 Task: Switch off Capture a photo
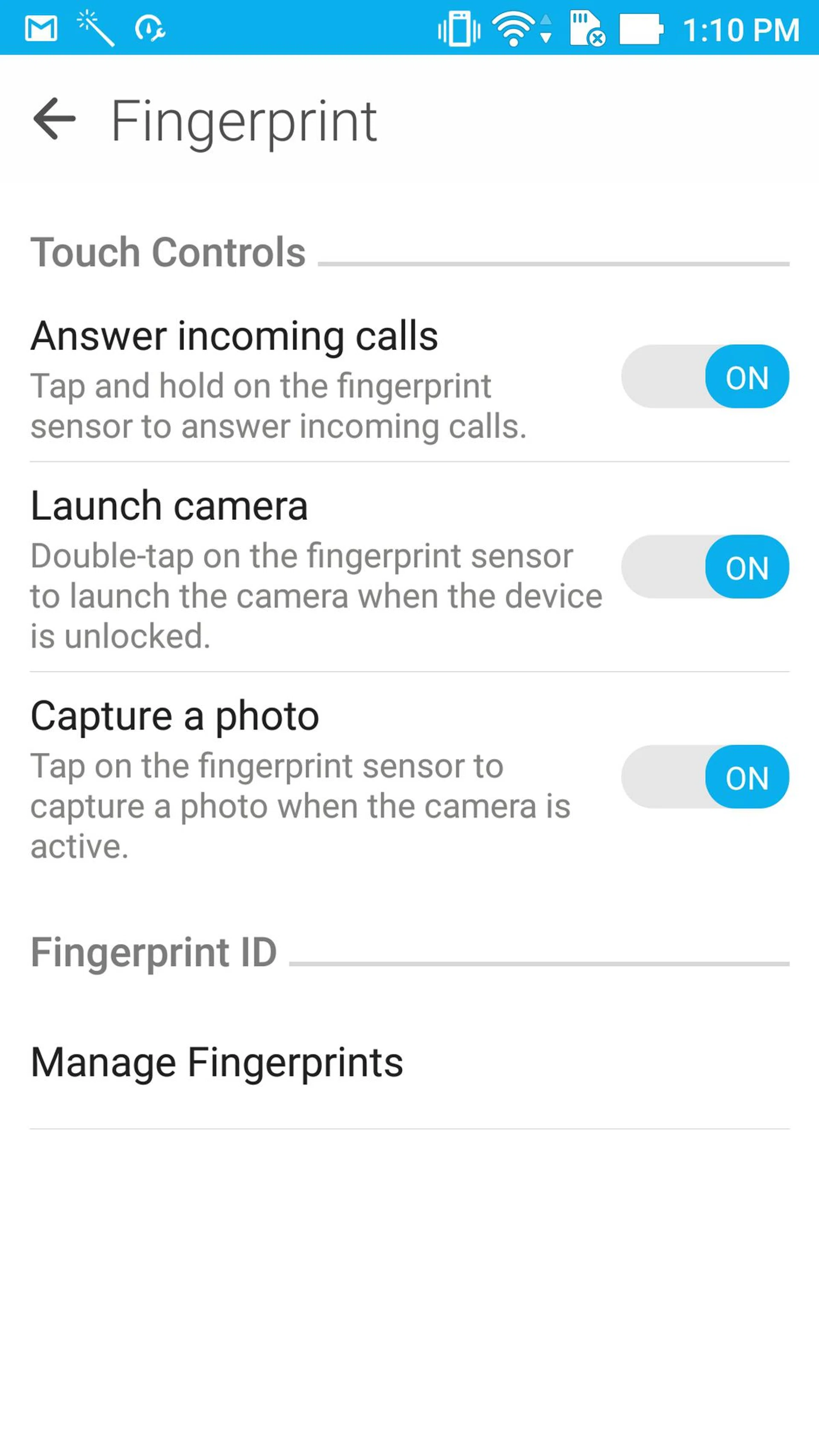[x=705, y=777]
